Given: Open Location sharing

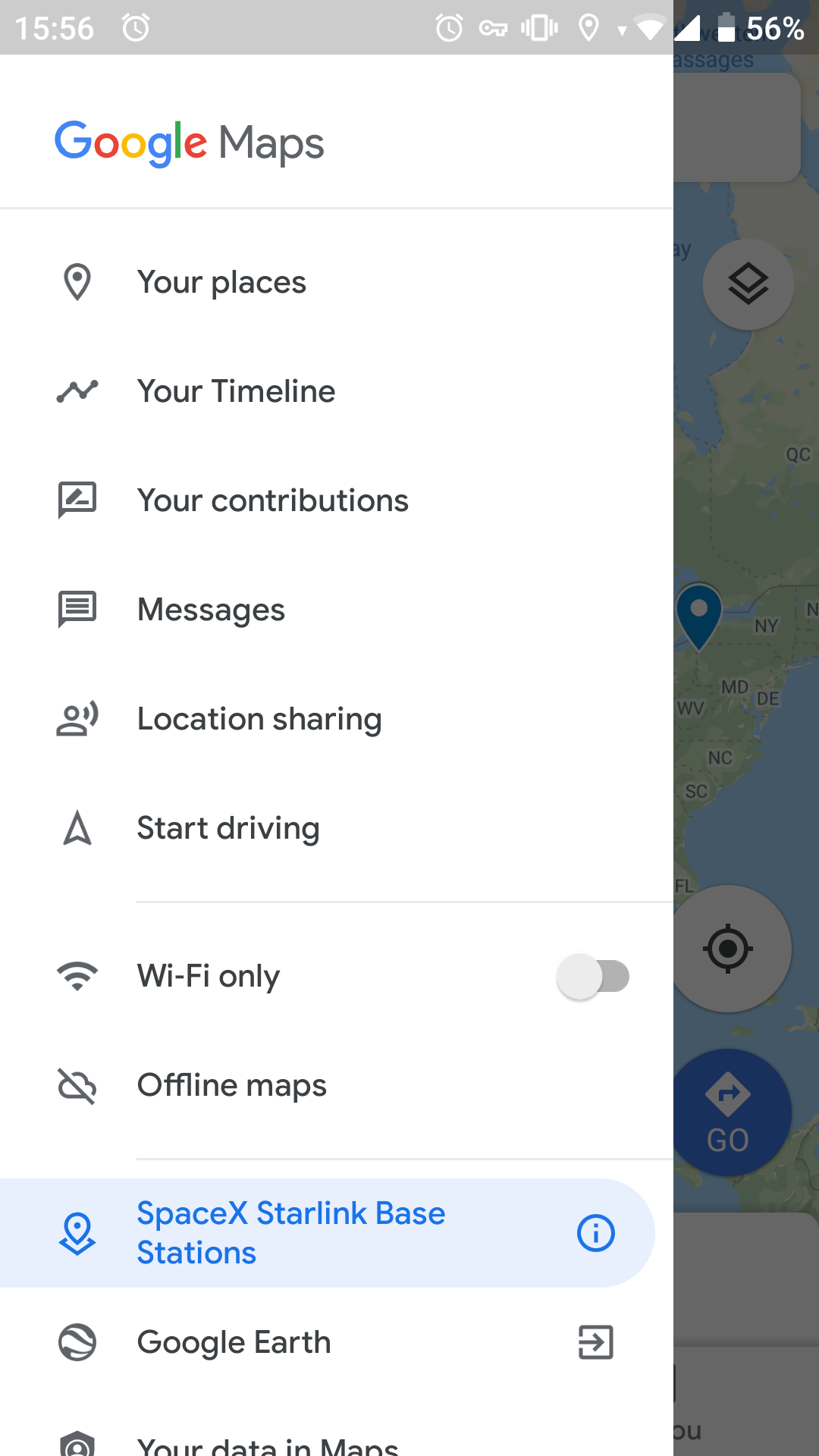Looking at the screenshot, I should (259, 719).
